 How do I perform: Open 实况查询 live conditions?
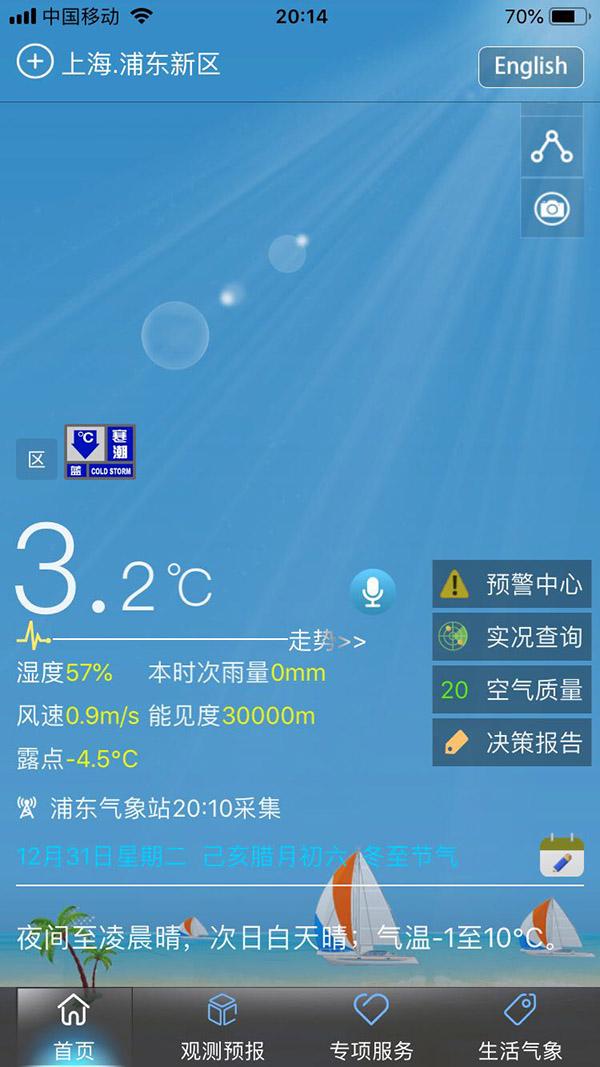512,637
